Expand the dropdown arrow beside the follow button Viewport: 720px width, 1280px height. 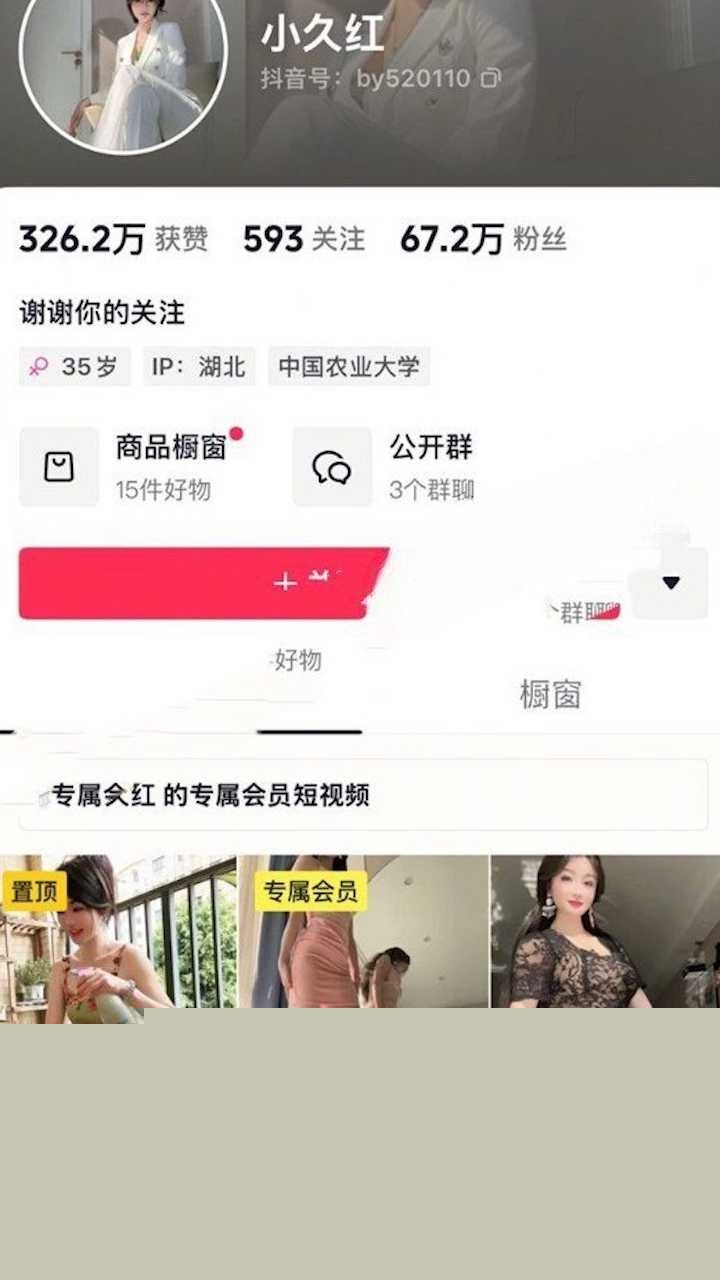pyautogui.click(x=671, y=583)
